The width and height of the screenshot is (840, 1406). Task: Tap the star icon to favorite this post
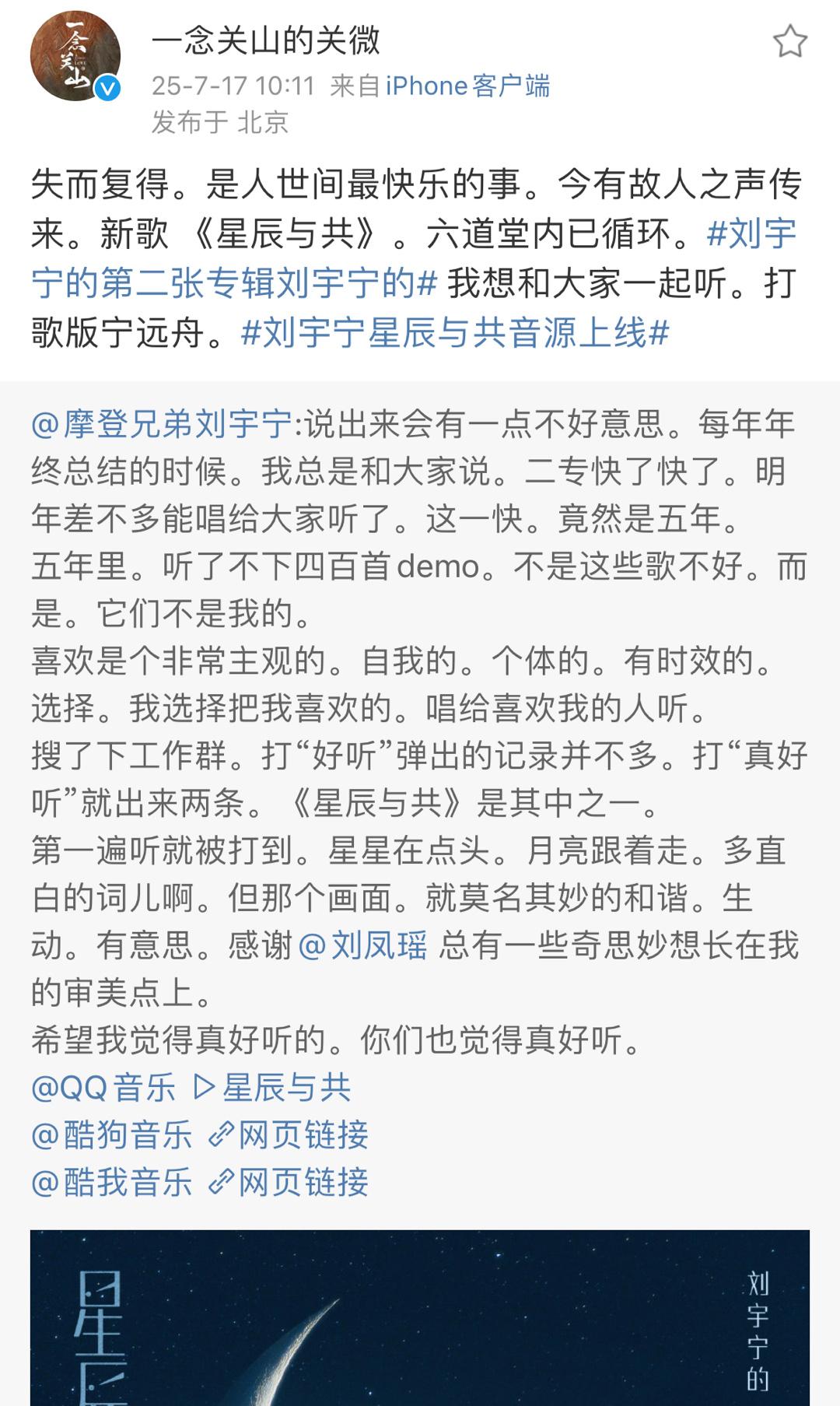click(789, 41)
